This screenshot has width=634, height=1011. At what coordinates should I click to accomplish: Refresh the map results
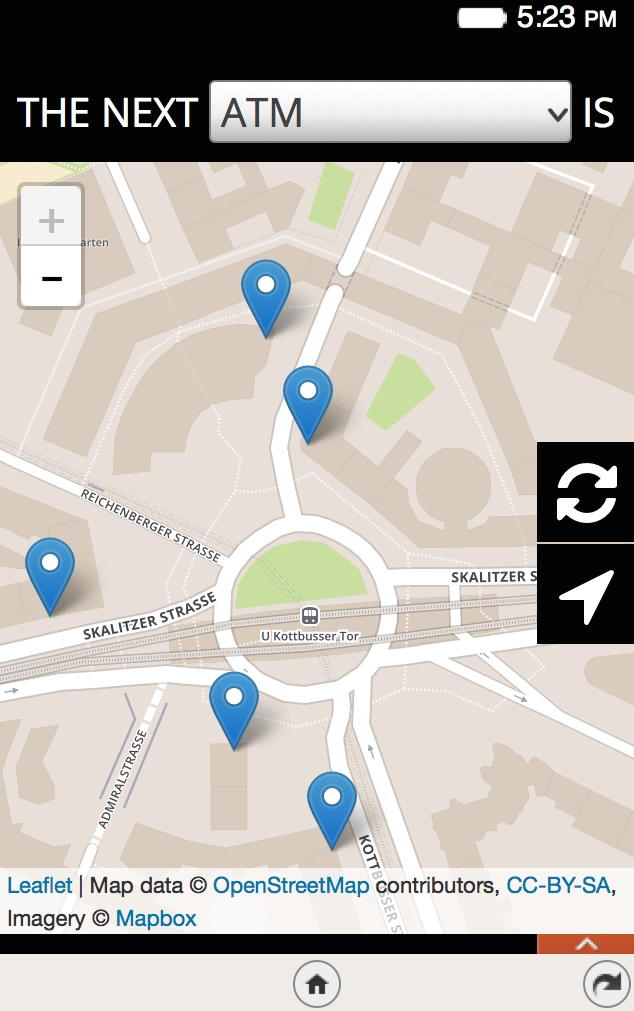pos(586,493)
